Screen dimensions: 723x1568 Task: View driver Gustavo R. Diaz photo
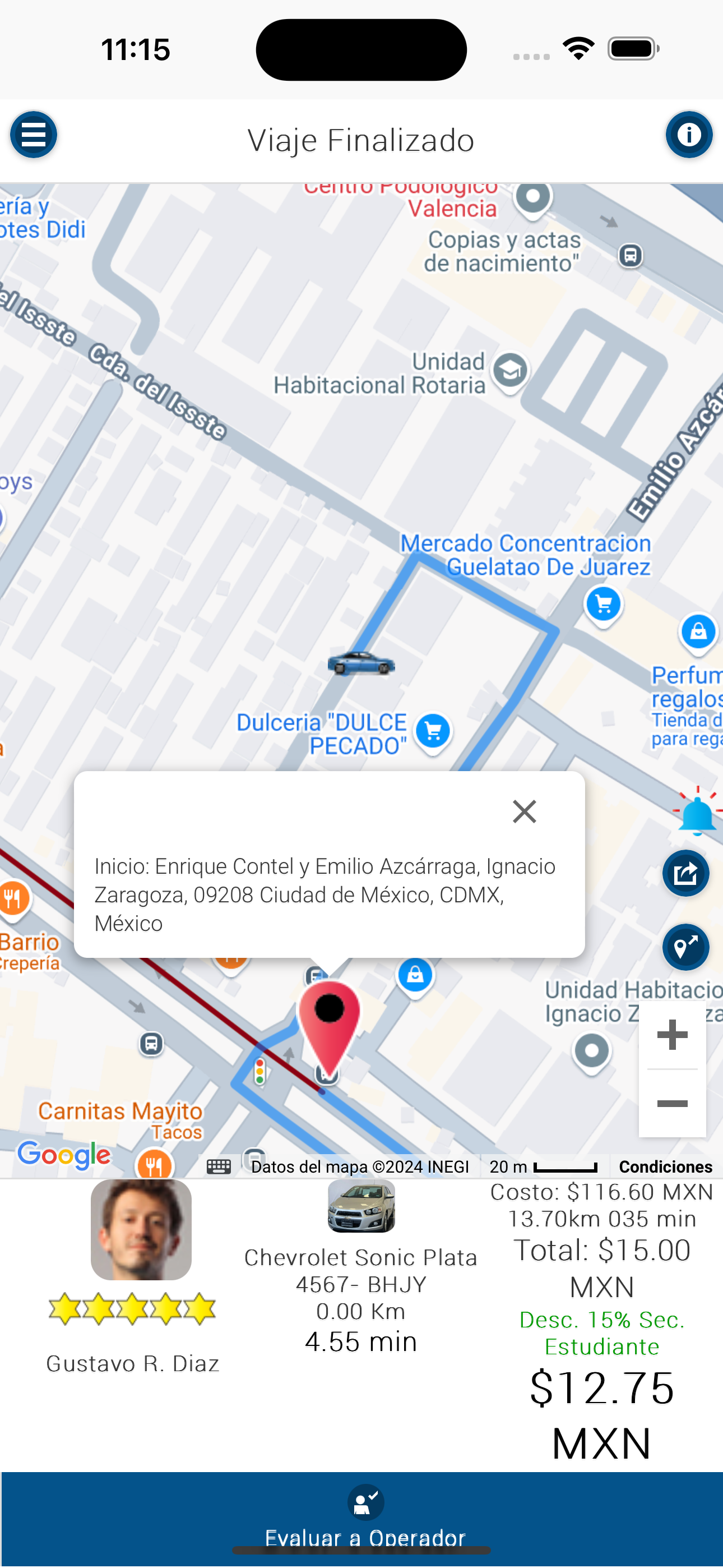(x=141, y=1230)
